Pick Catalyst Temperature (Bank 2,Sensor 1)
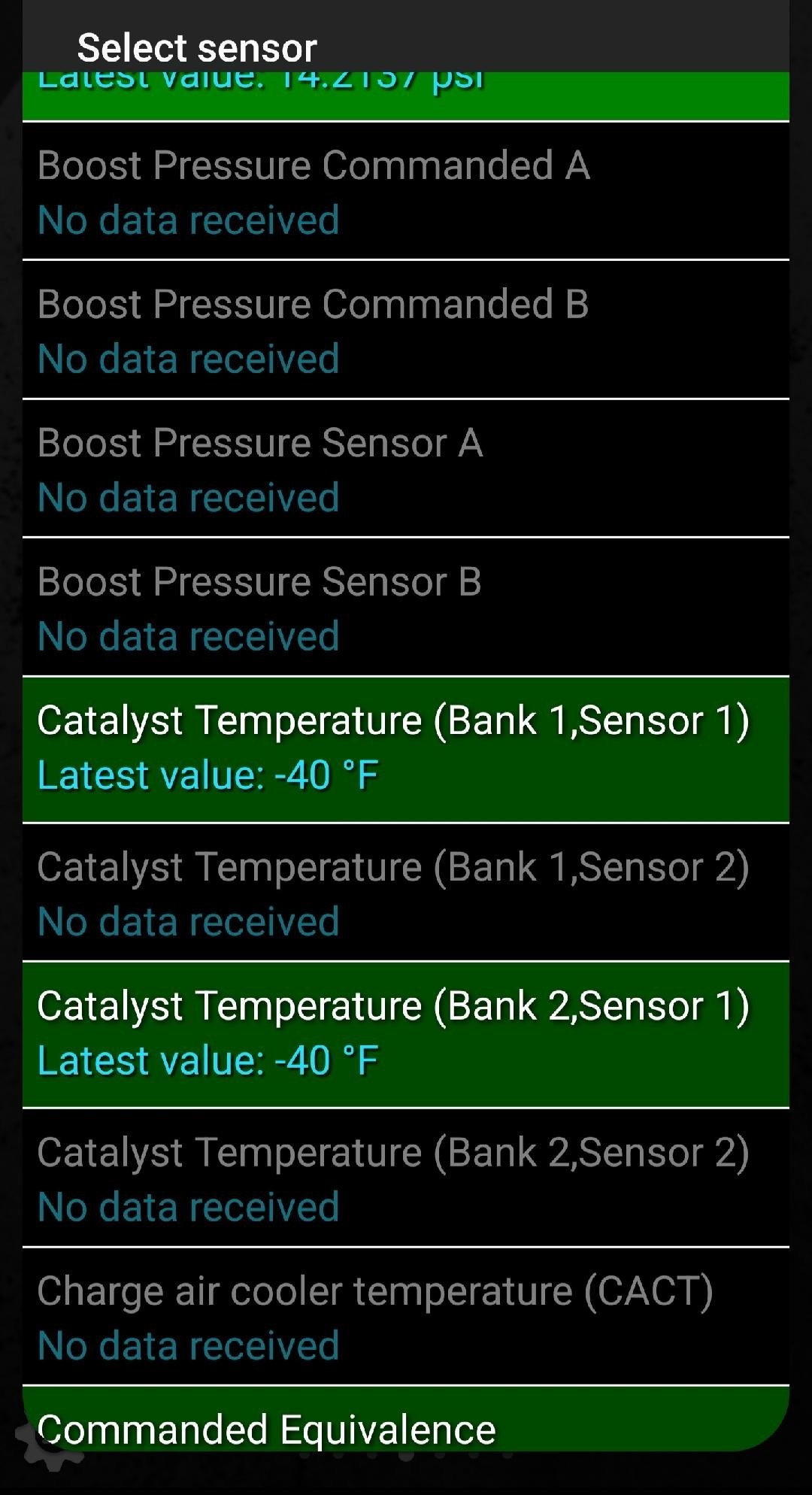812x1495 pixels. point(406,1035)
